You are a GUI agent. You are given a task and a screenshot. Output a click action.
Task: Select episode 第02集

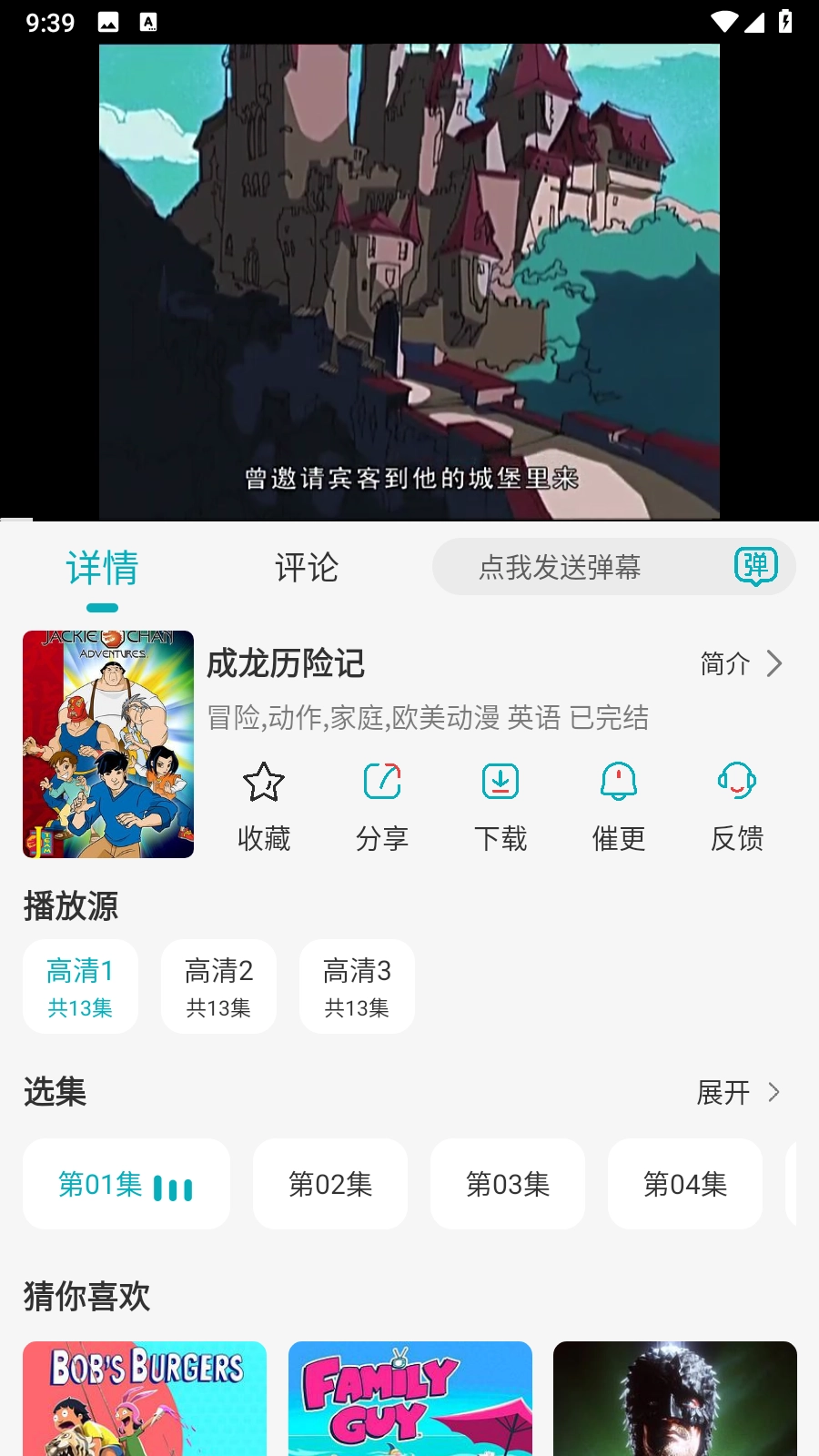329,1183
